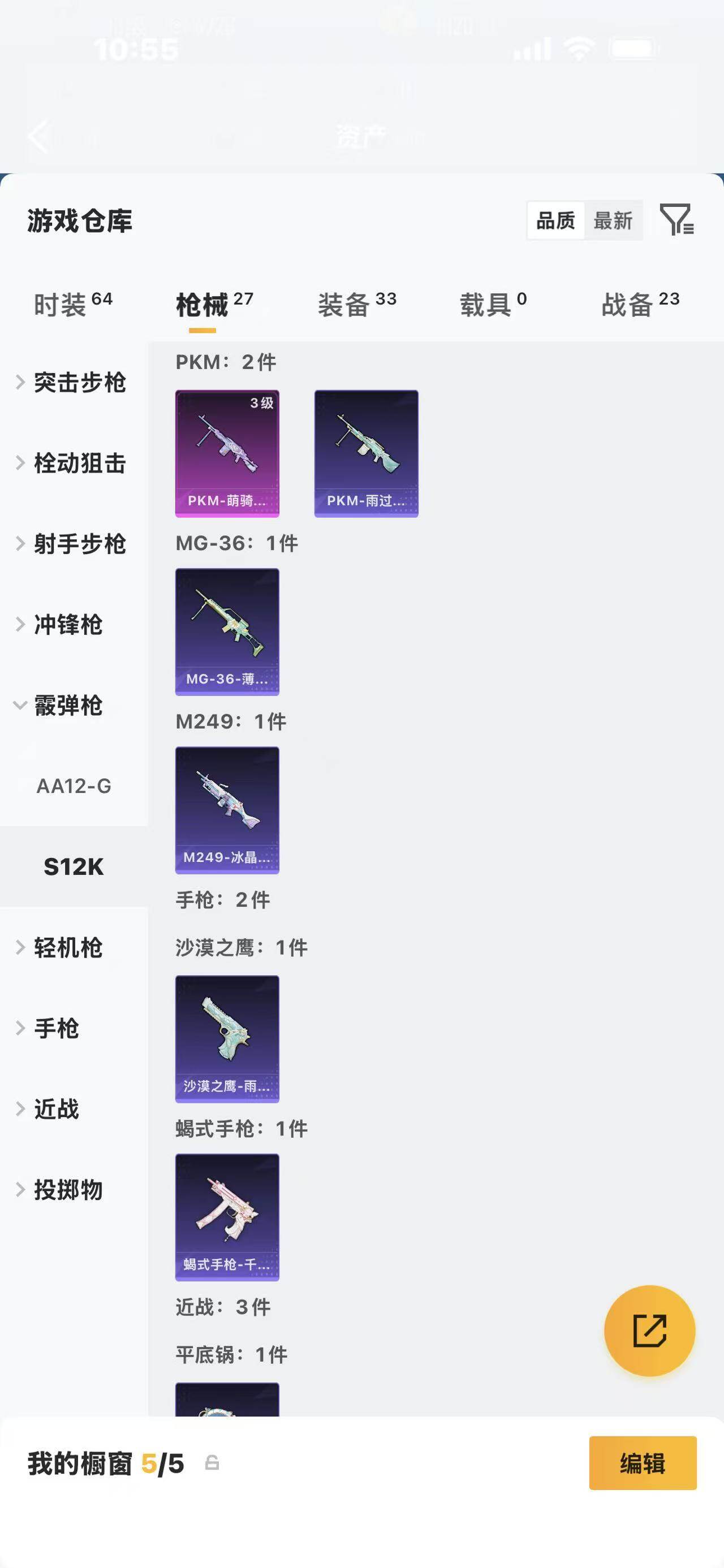Switch sorting to 最新
This screenshot has width=724, height=1568.
(613, 221)
